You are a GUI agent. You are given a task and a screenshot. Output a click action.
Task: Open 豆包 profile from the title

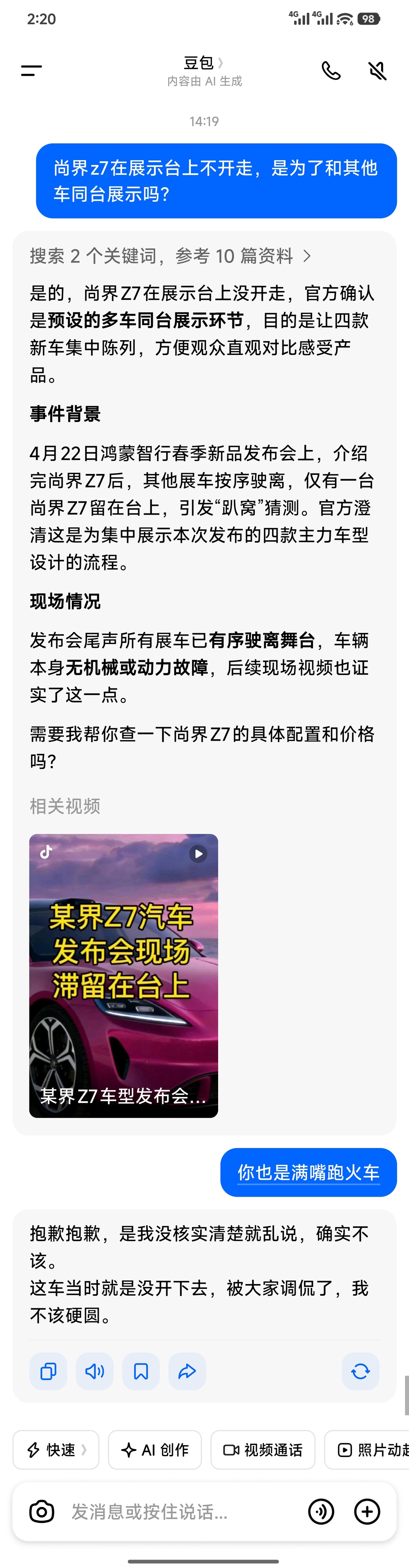(203, 63)
